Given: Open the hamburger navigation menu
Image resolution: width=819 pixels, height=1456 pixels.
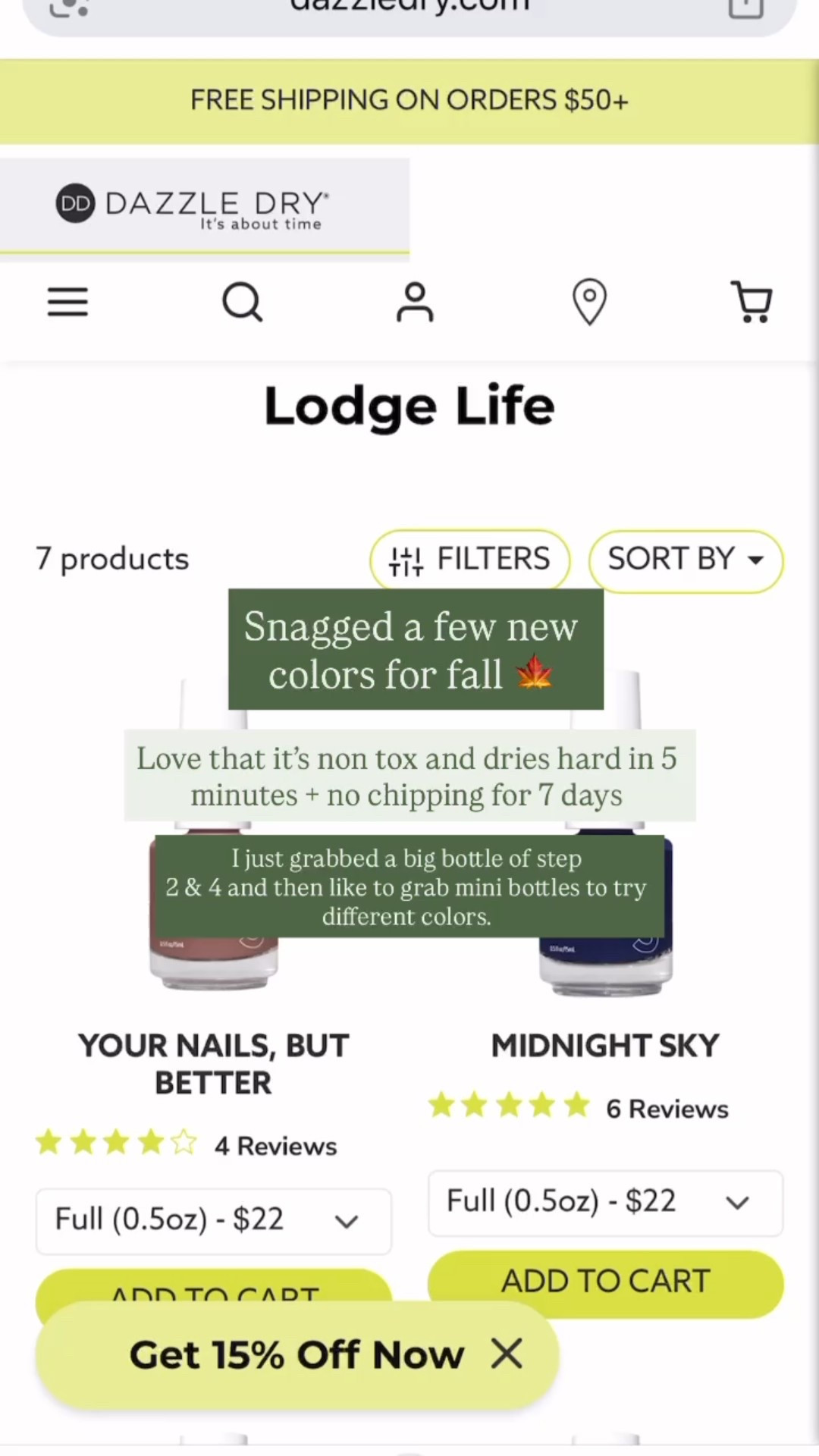Looking at the screenshot, I should pyautogui.click(x=67, y=302).
